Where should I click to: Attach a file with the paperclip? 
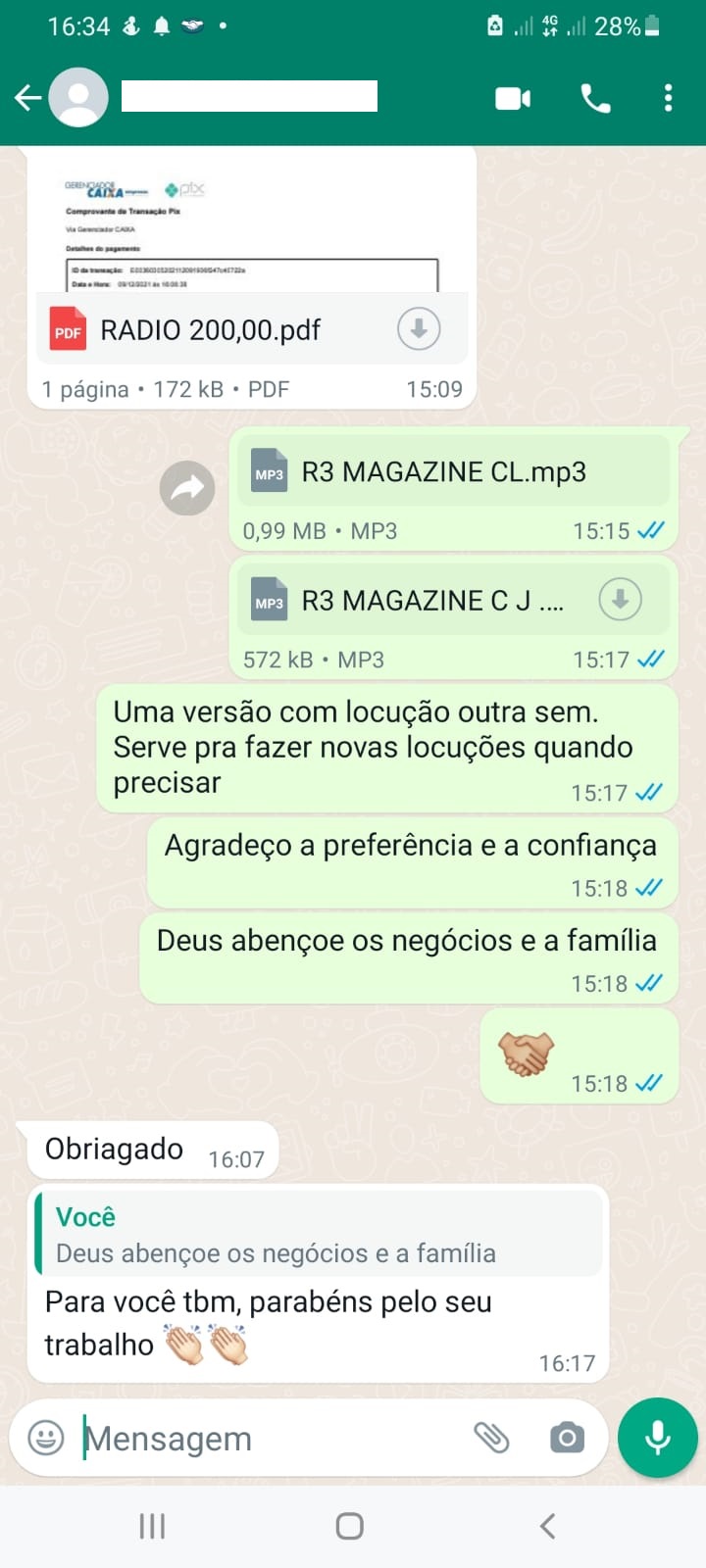pos(491,1438)
